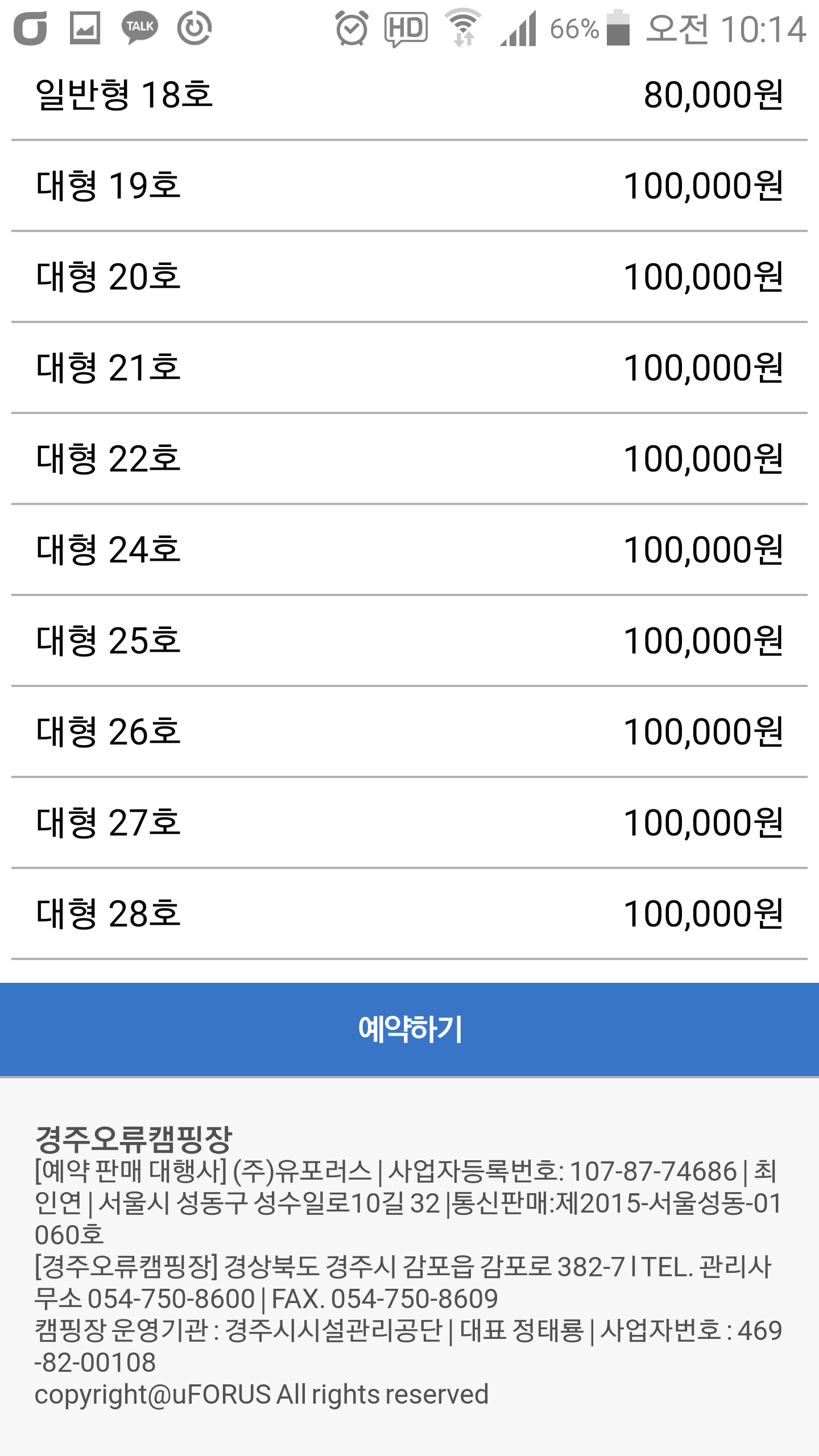Screen dimensions: 819x1456
Task: Pick the 대형 20호 site
Action: [409, 276]
